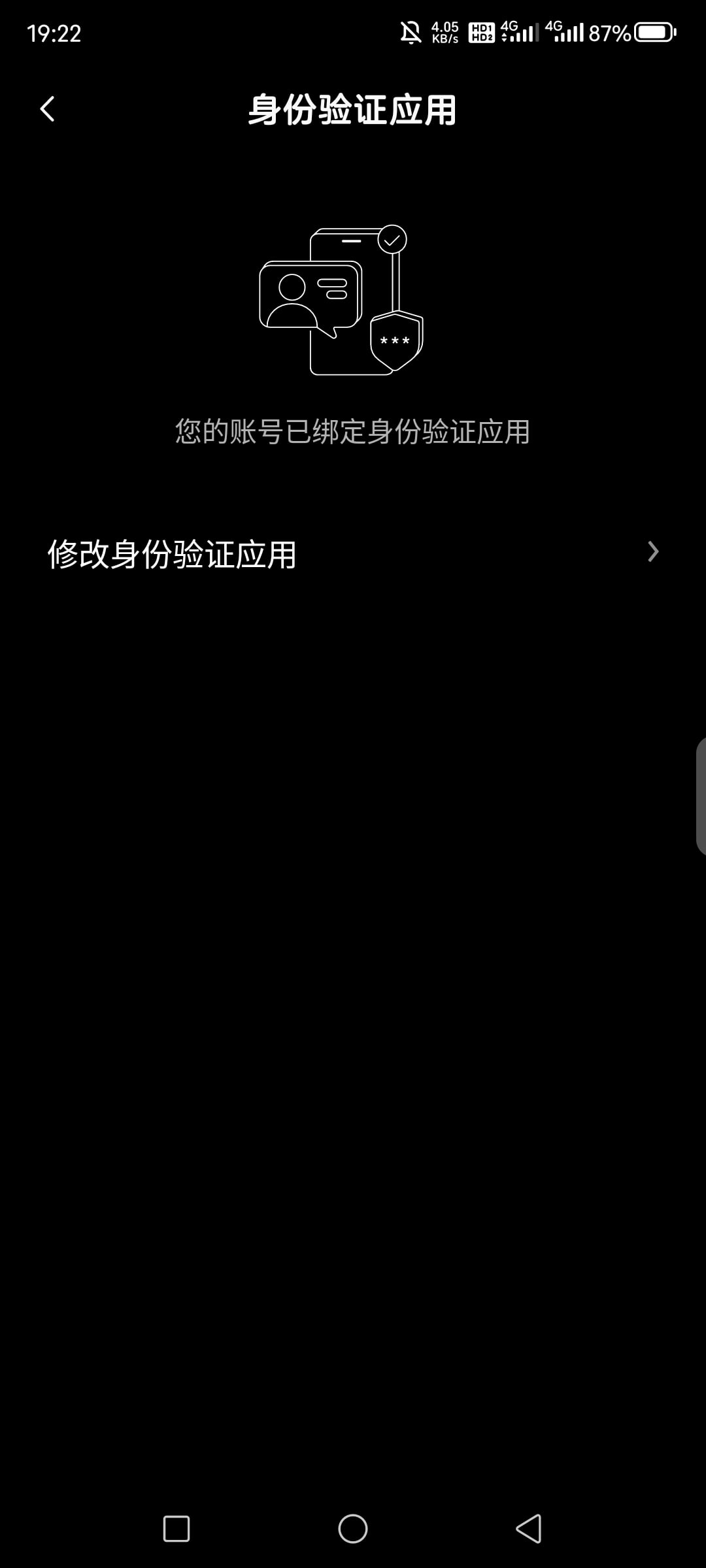Tap the account bound confirmation message
The height and width of the screenshot is (1568, 706).
(x=353, y=431)
